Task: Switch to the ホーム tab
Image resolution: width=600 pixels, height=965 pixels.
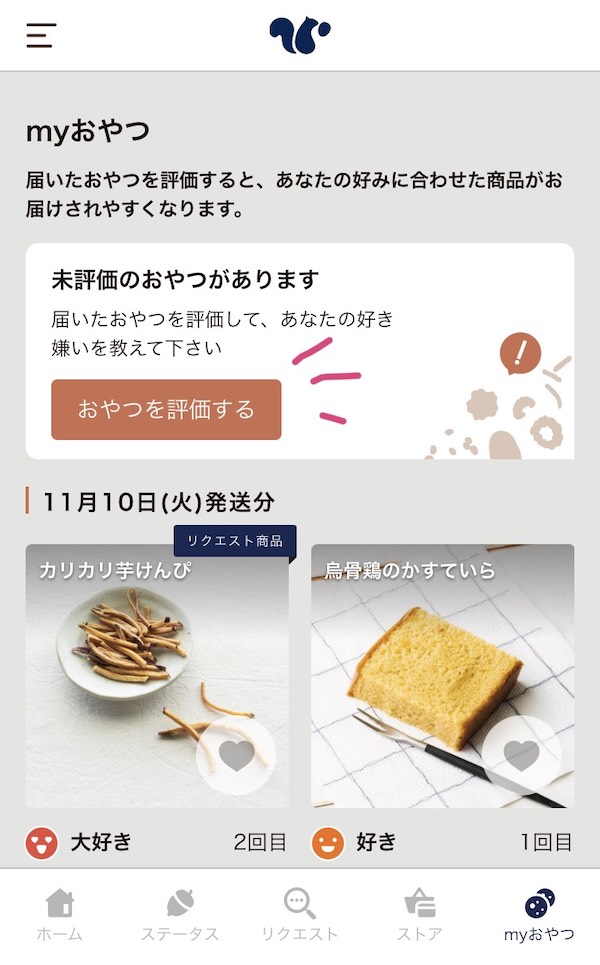Action: click(x=59, y=915)
